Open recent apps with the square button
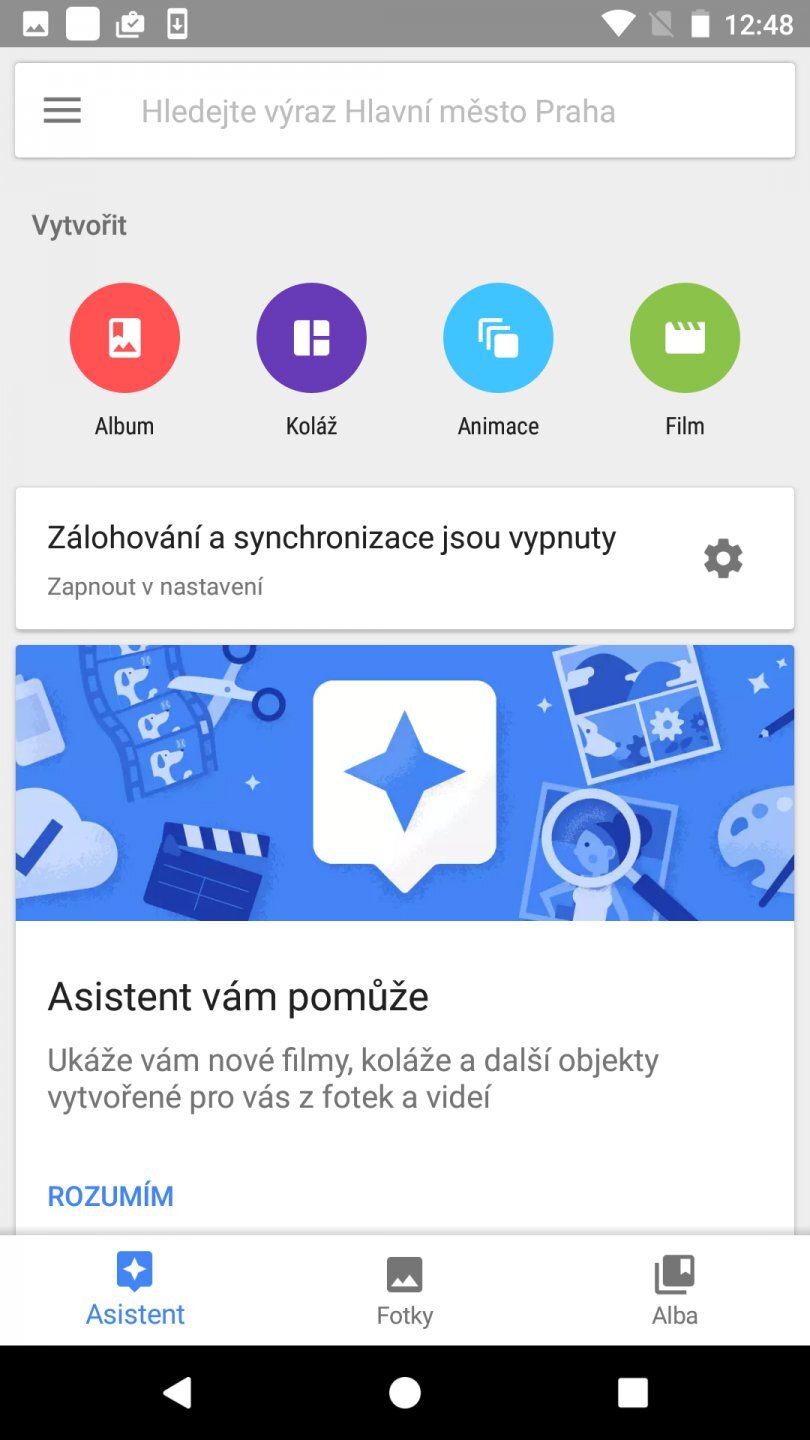This screenshot has width=810, height=1440. coord(632,1391)
